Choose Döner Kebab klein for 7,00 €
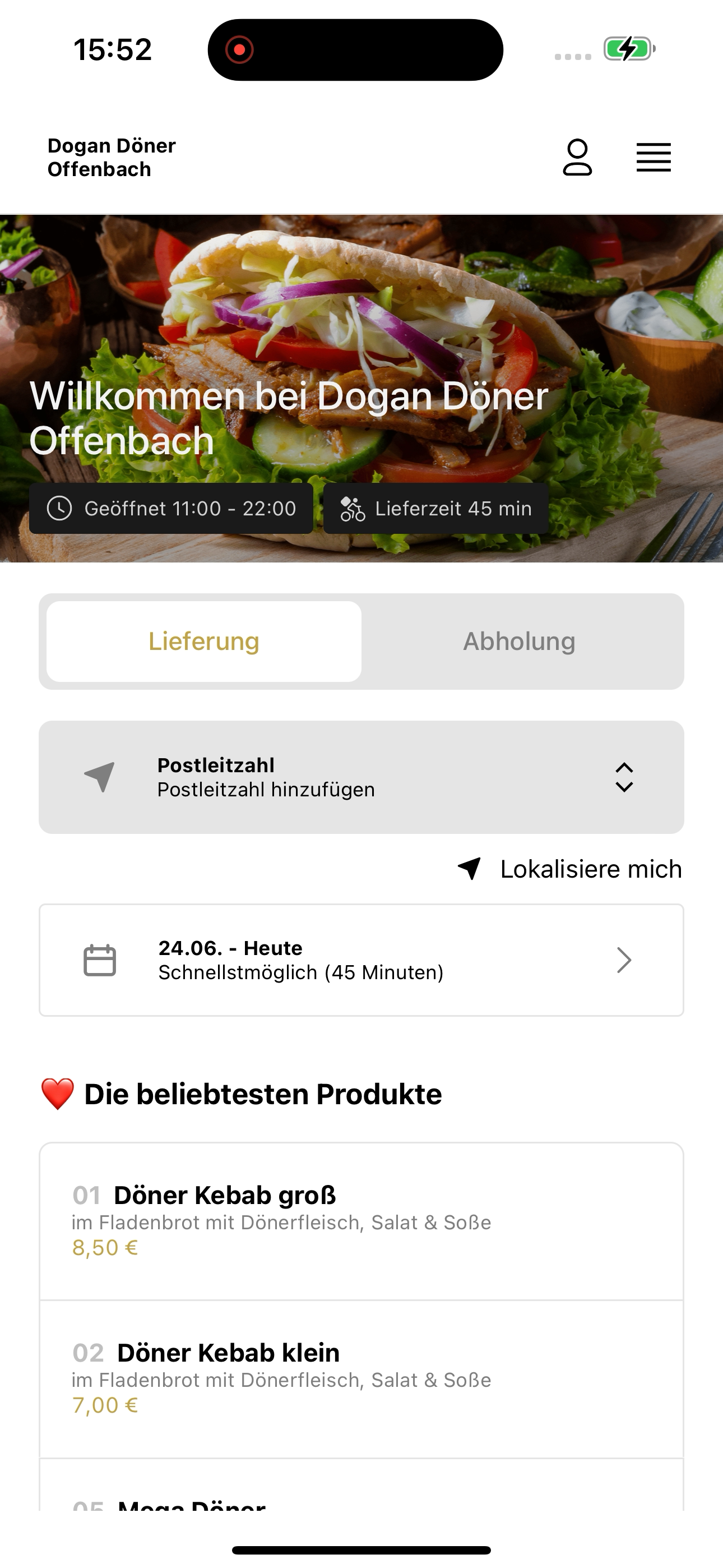 click(361, 1378)
